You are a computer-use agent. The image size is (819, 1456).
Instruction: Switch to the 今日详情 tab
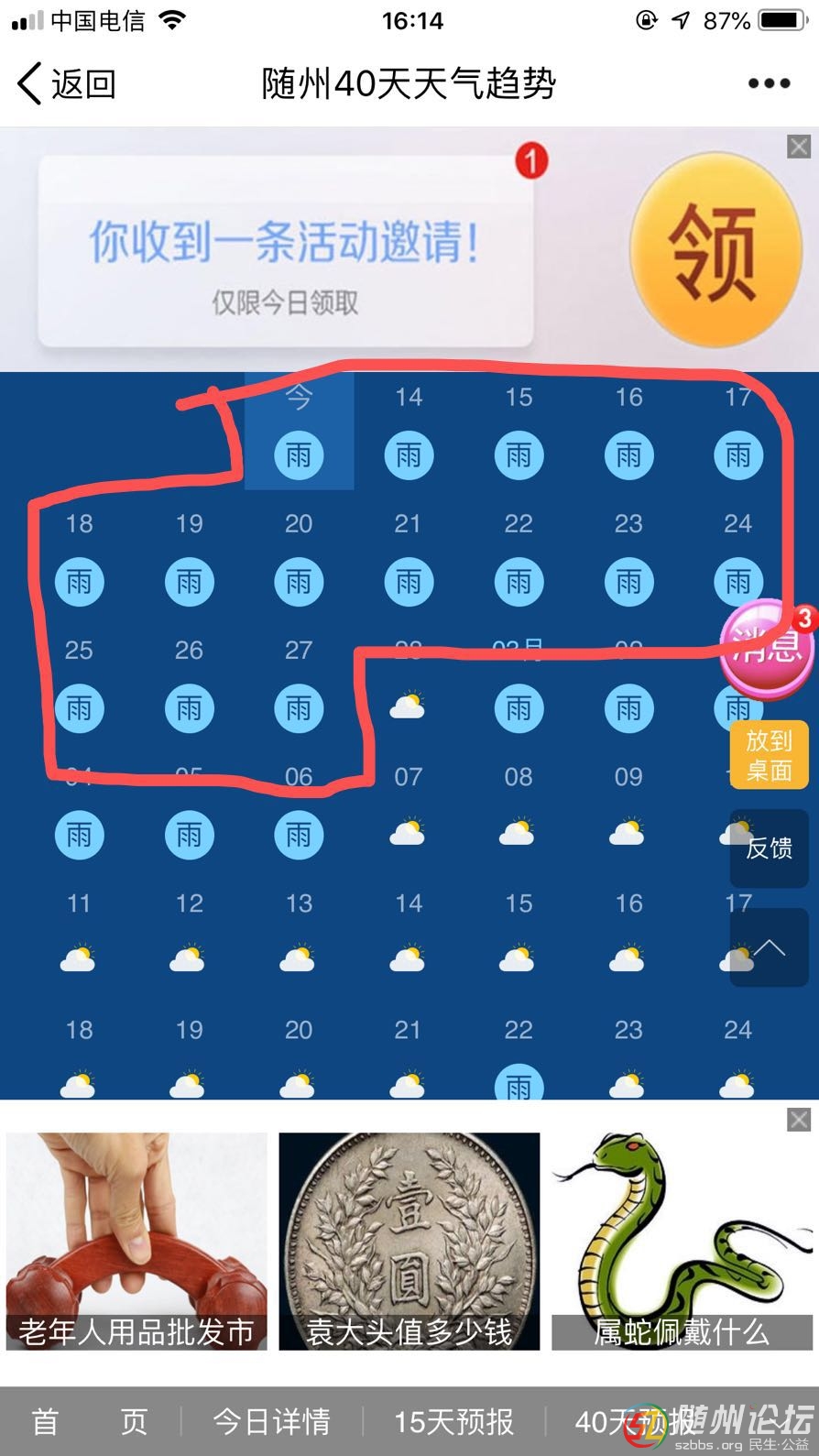tap(271, 1421)
